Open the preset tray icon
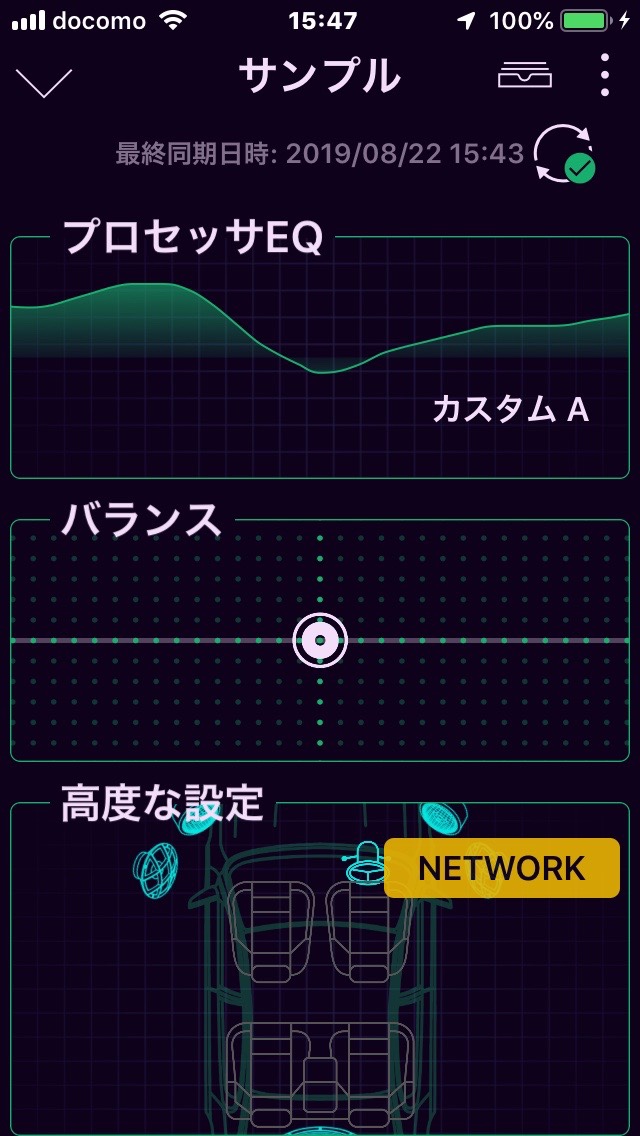 click(x=525, y=76)
